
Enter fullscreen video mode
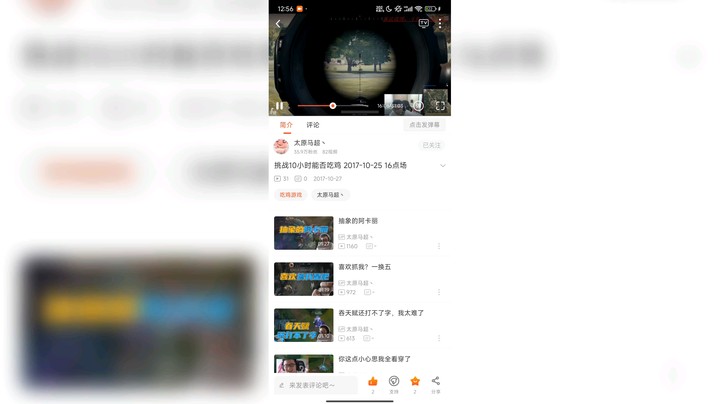440,105
